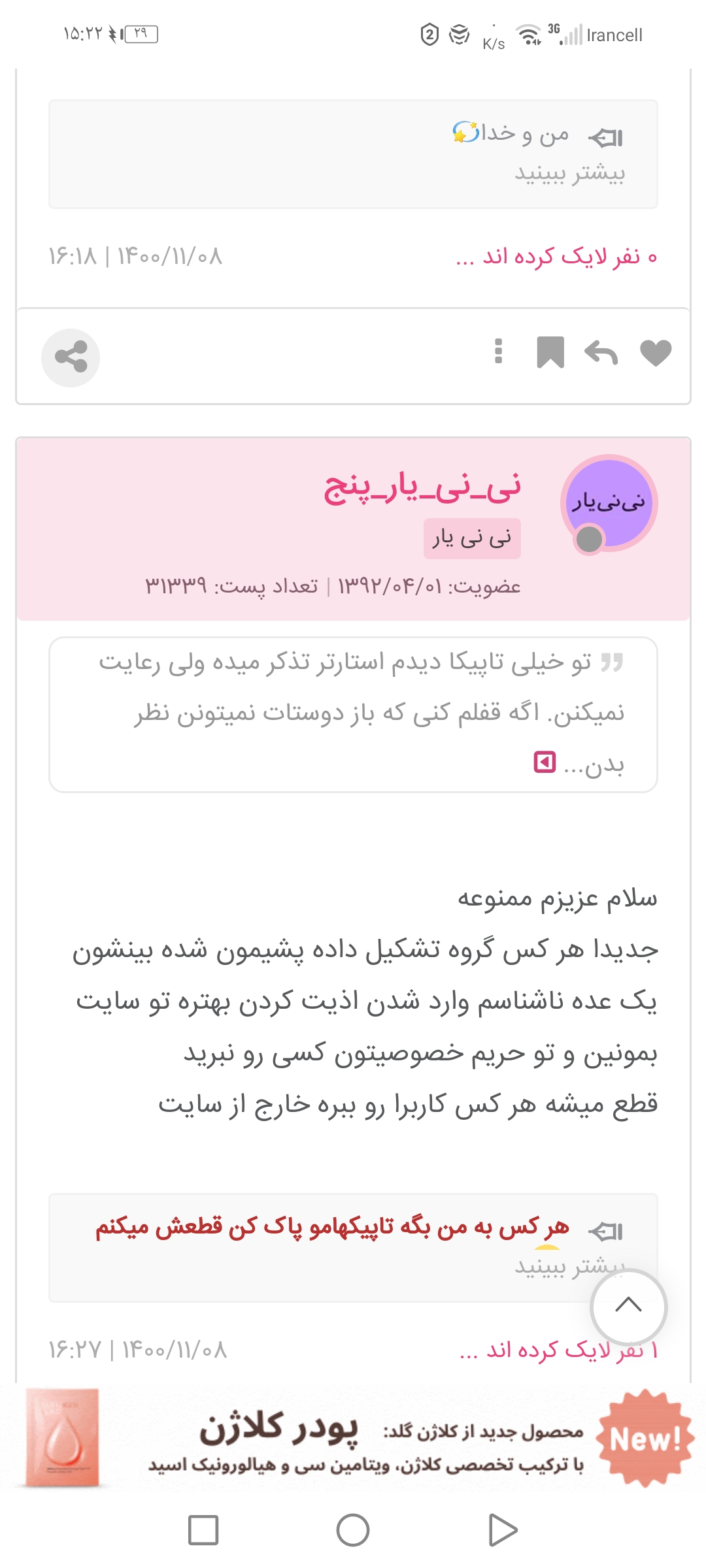Open recent apps with the square button

(203, 1530)
